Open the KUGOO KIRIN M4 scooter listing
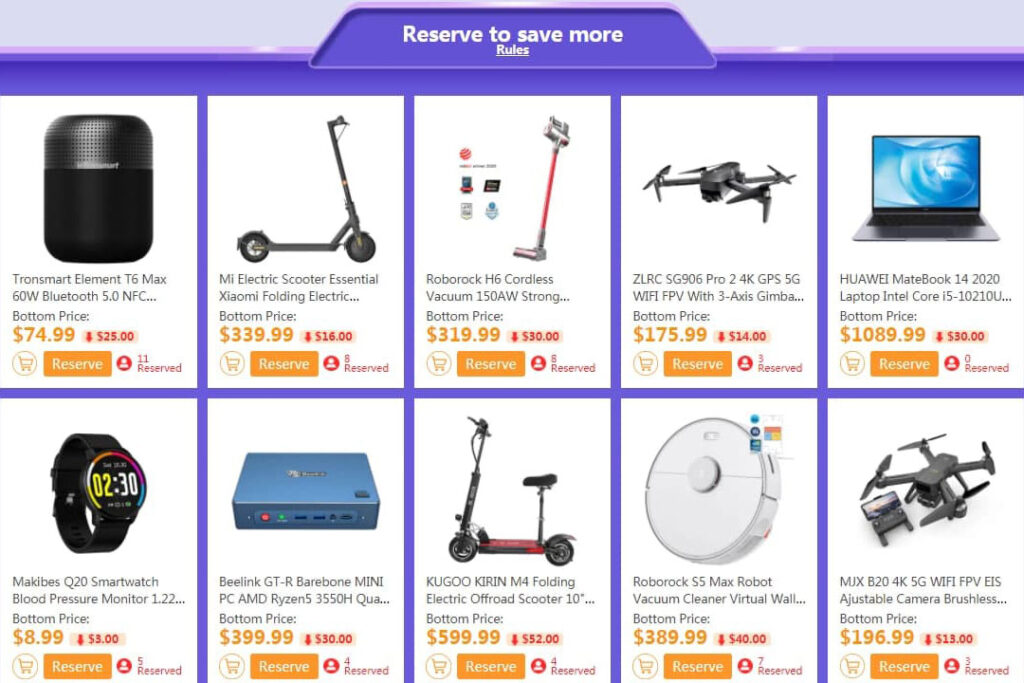 512,493
